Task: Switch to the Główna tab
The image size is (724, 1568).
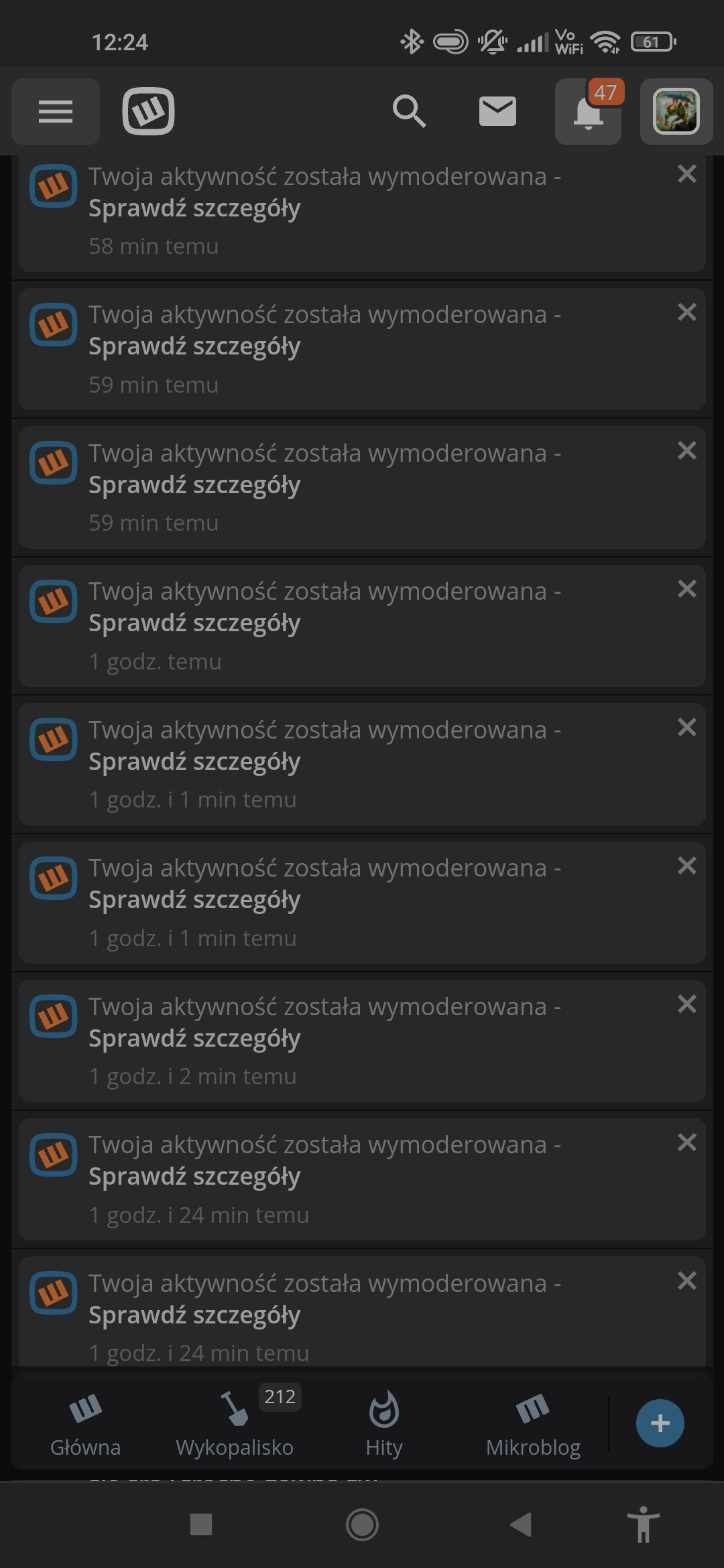Action: click(x=85, y=1423)
